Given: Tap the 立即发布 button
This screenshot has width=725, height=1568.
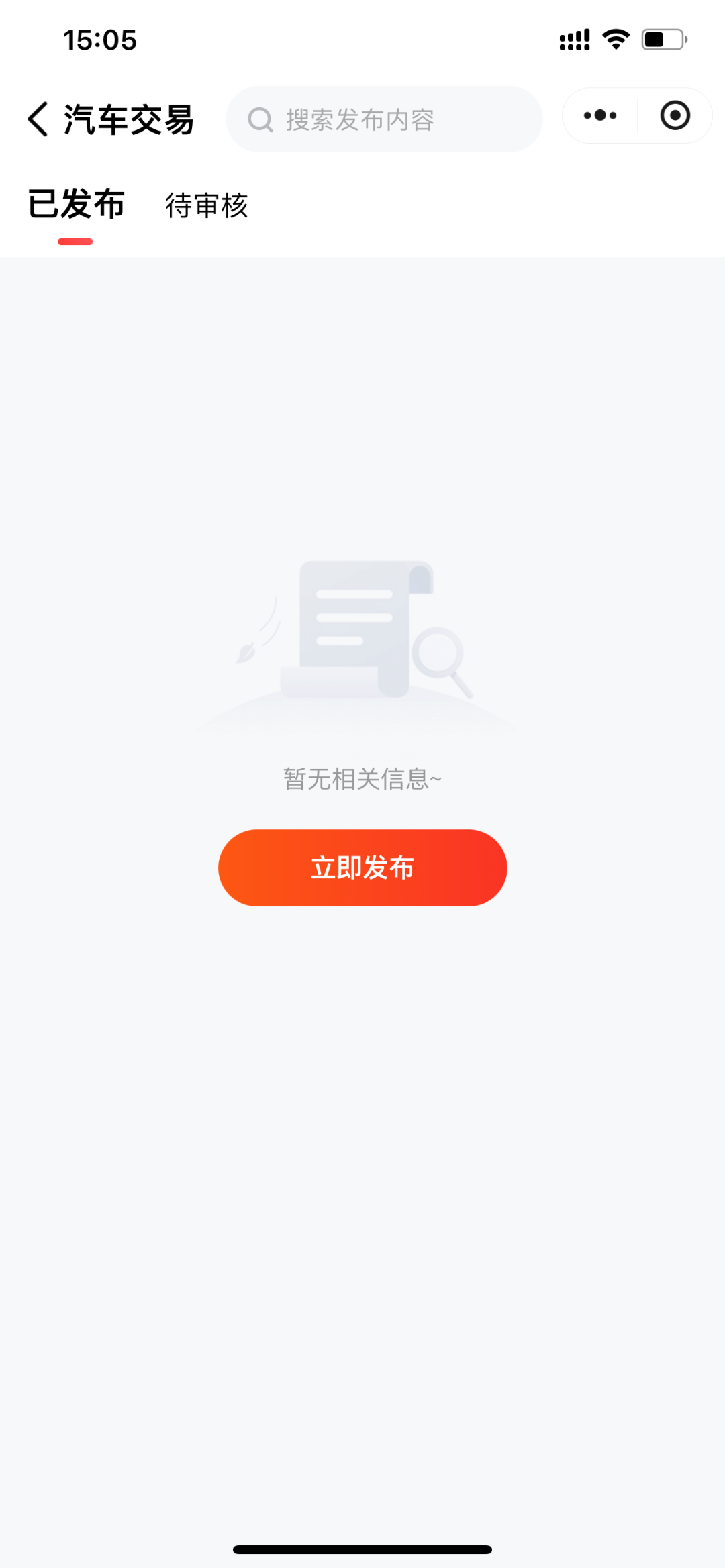Looking at the screenshot, I should (362, 868).
